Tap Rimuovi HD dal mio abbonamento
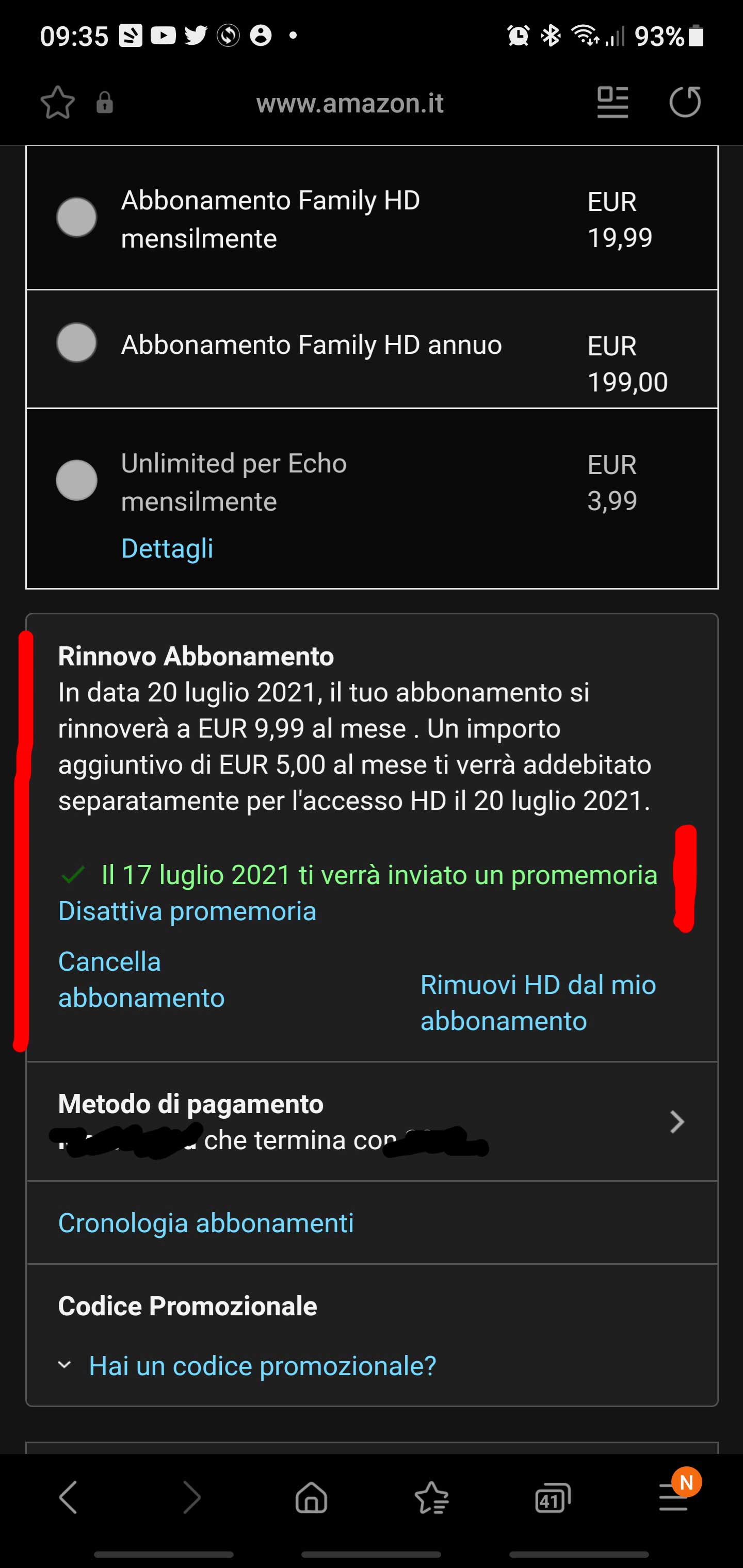 coord(538,1003)
